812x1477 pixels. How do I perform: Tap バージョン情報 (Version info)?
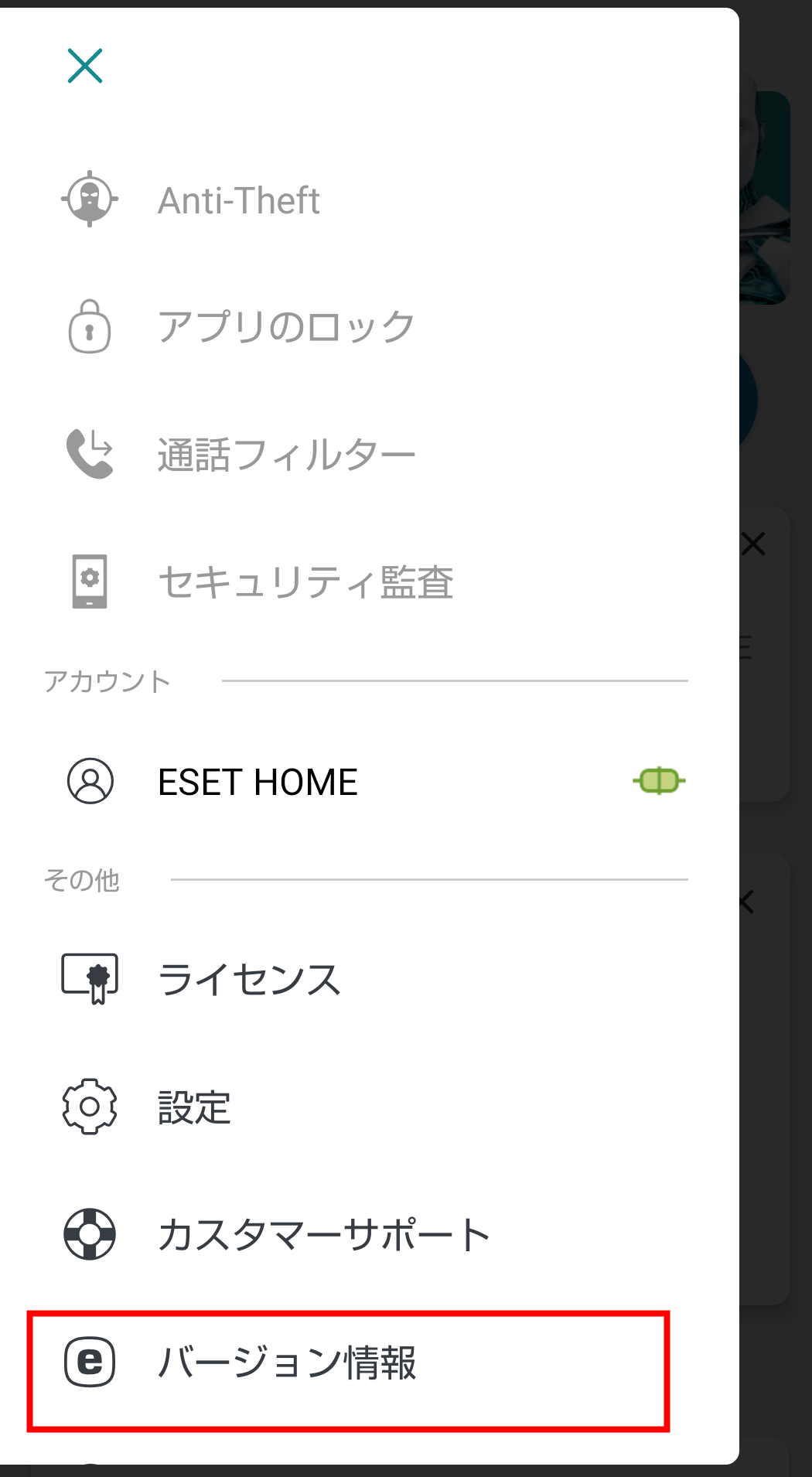(x=348, y=1370)
